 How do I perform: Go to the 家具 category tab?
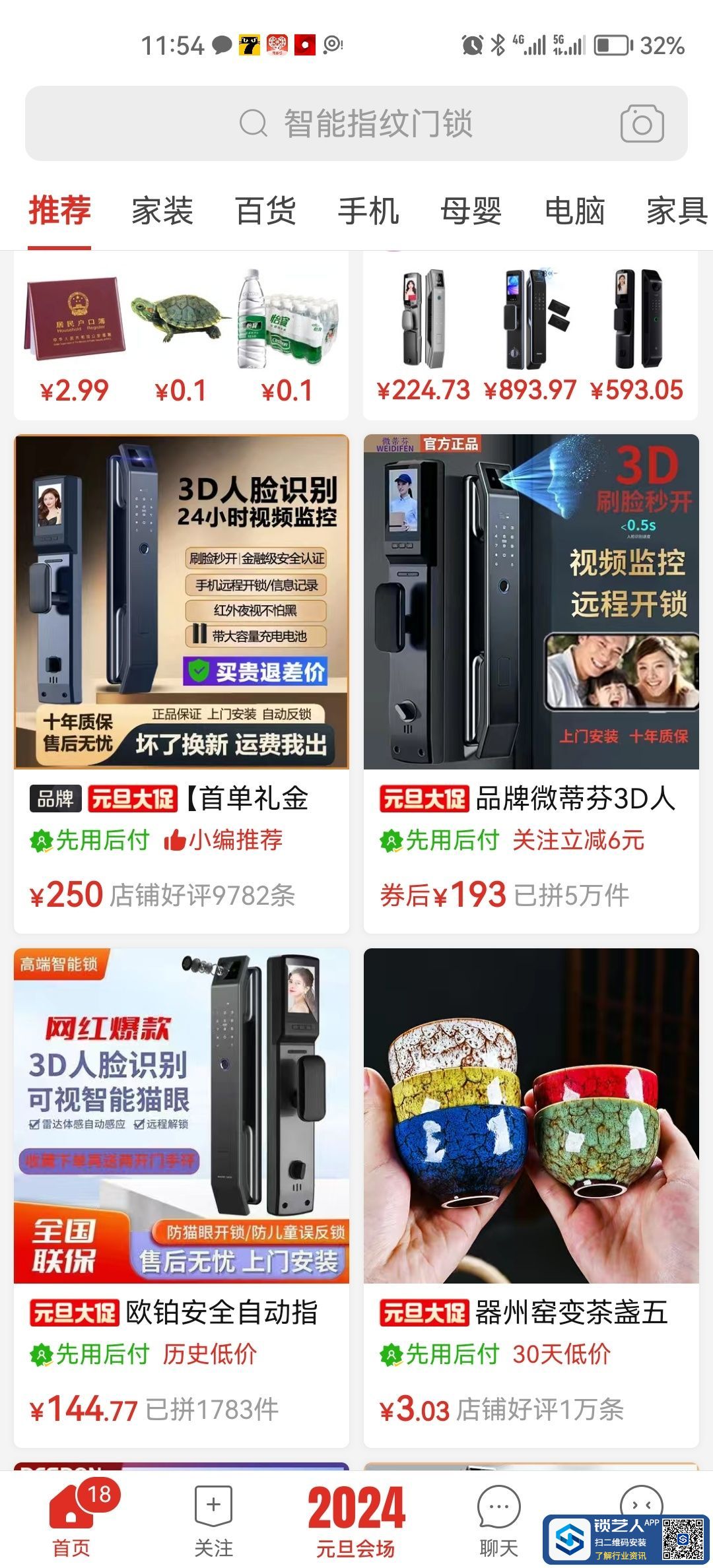[x=676, y=212]
